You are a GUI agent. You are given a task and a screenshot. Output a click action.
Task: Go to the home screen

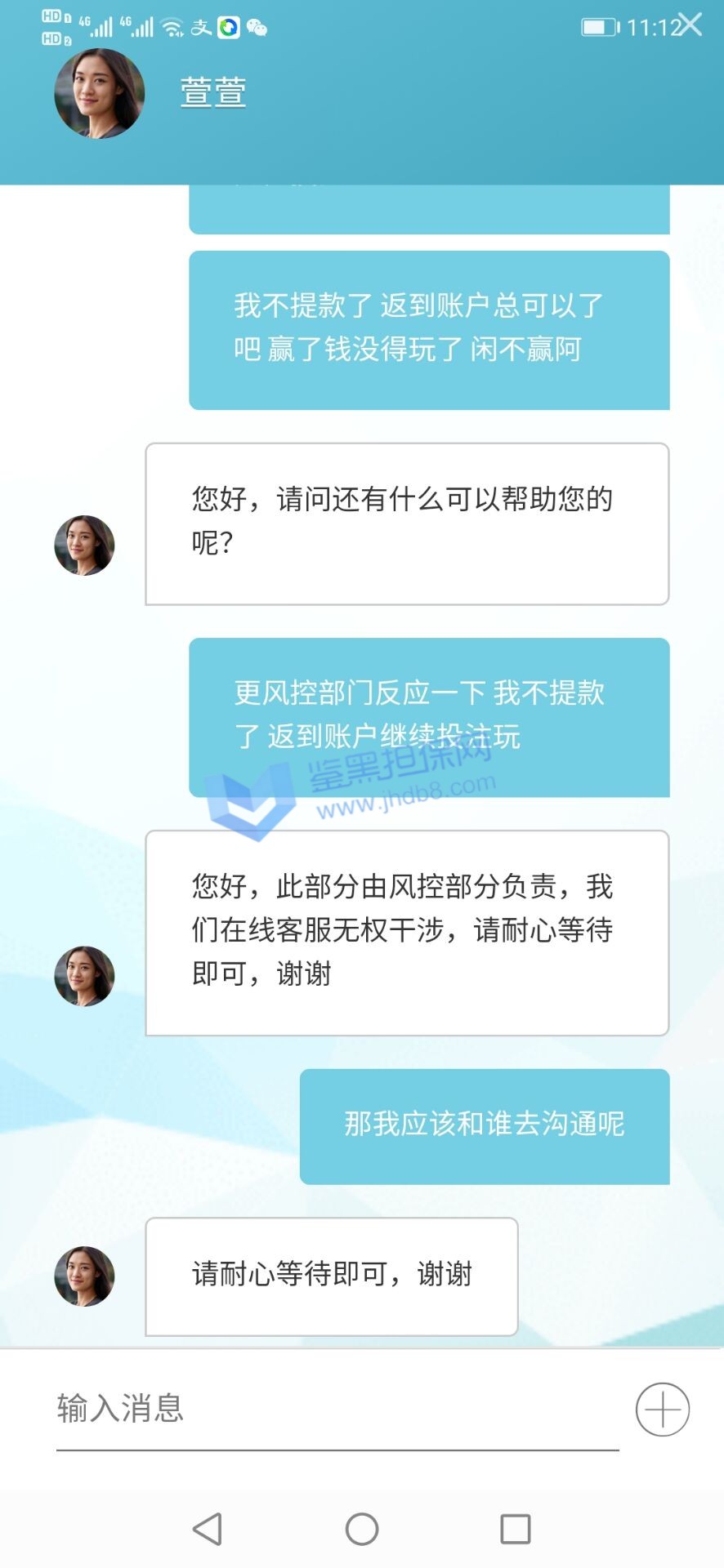click(362, 1529)
